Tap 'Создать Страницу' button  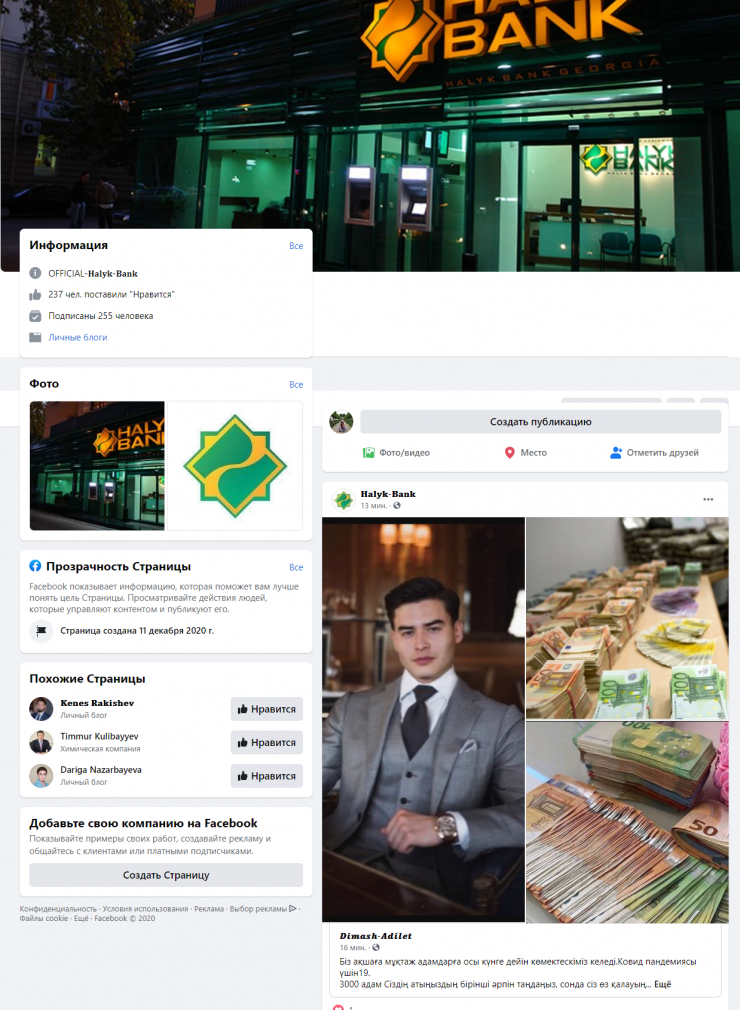[x=166, y=875]
